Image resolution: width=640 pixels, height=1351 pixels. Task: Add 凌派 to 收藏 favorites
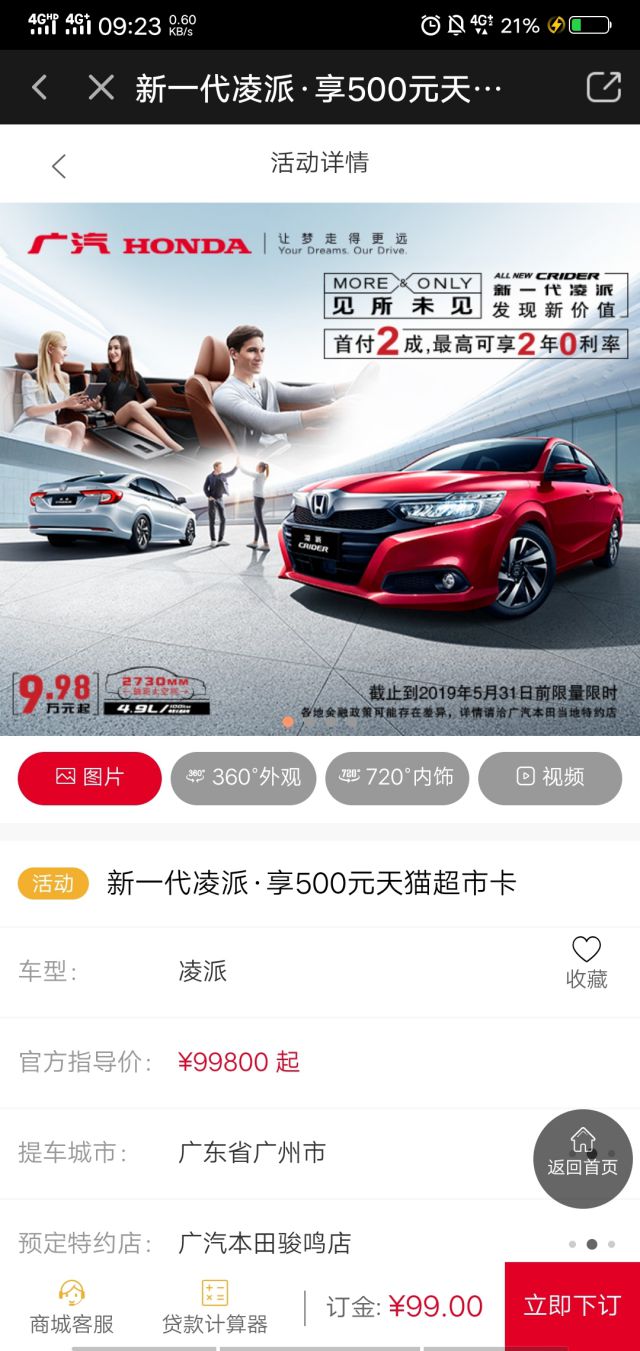(586, 962)
